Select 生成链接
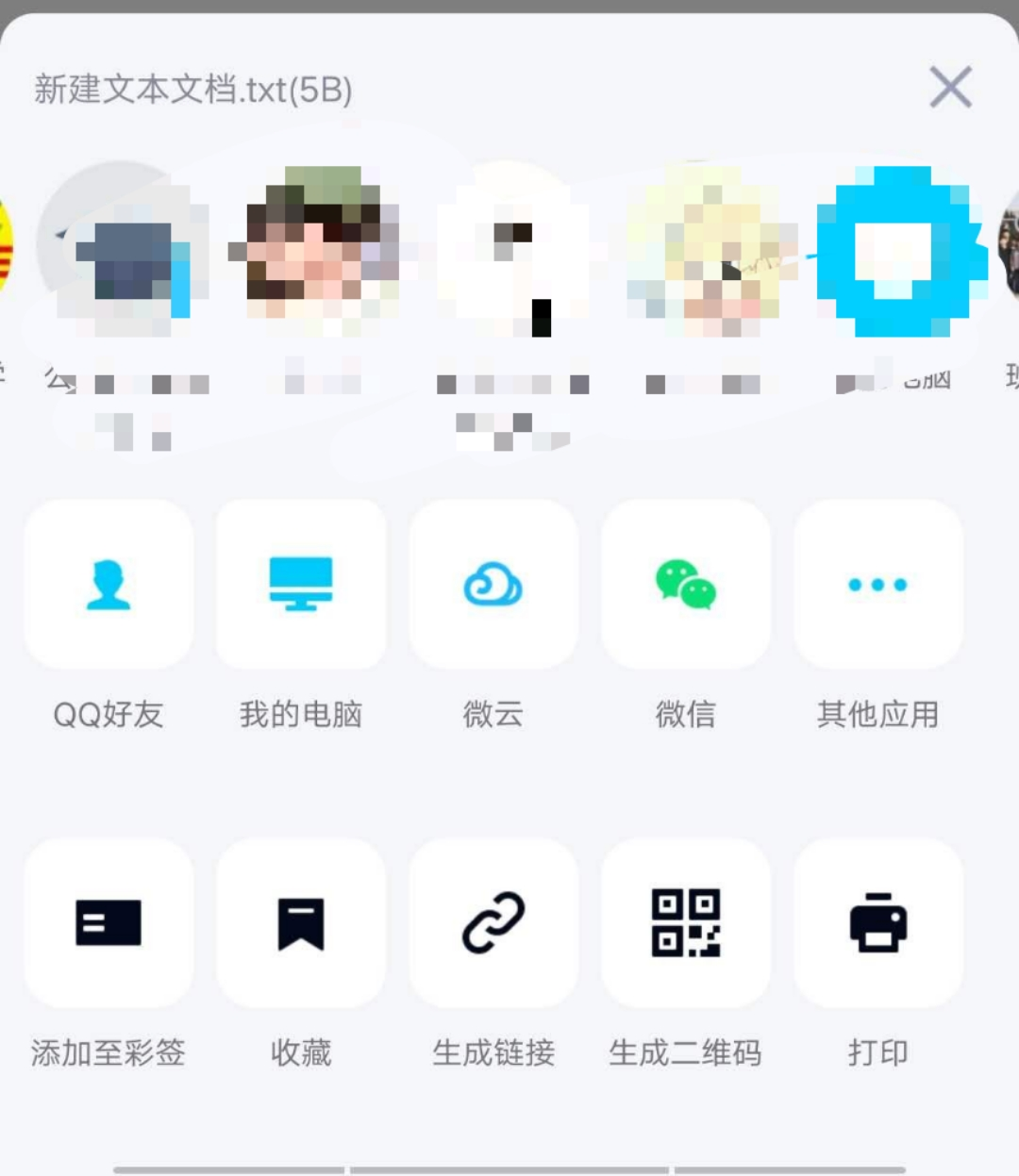Image resolution: width=1019 pixels, height=1176 pixels. 493,922
